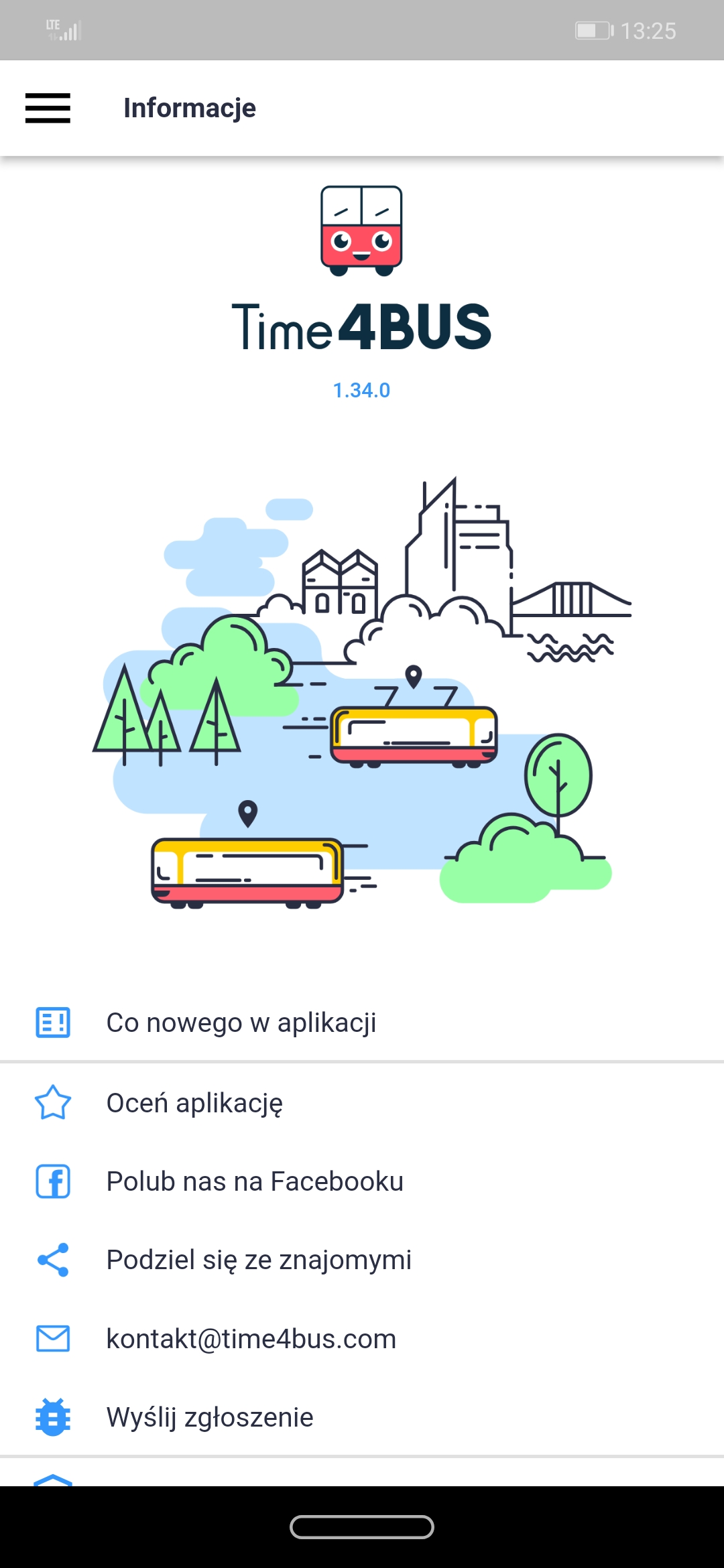724x1568 pixels.
Task: Tap the system home pill
Action: point(362,1527)
